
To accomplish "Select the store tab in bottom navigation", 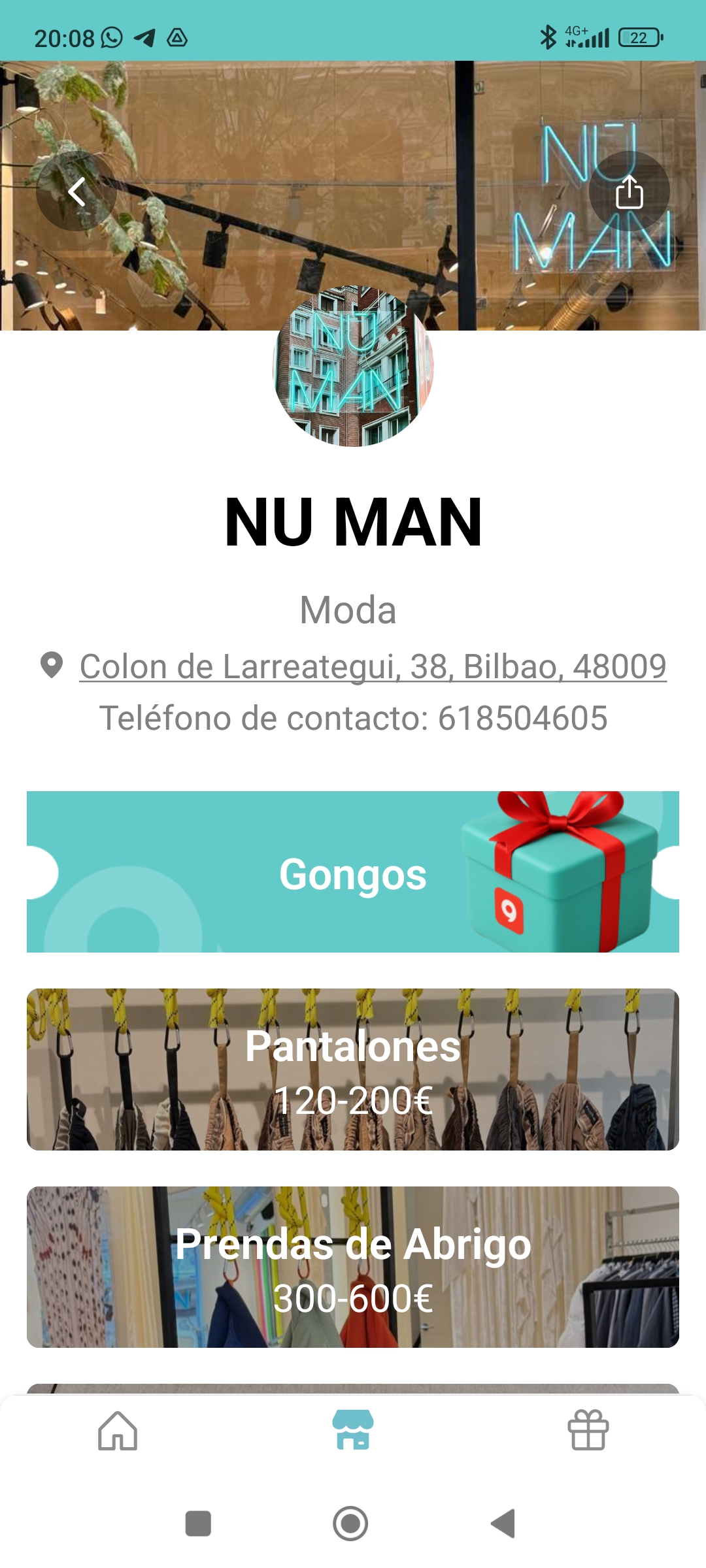I will click(x=353, y=1430).
